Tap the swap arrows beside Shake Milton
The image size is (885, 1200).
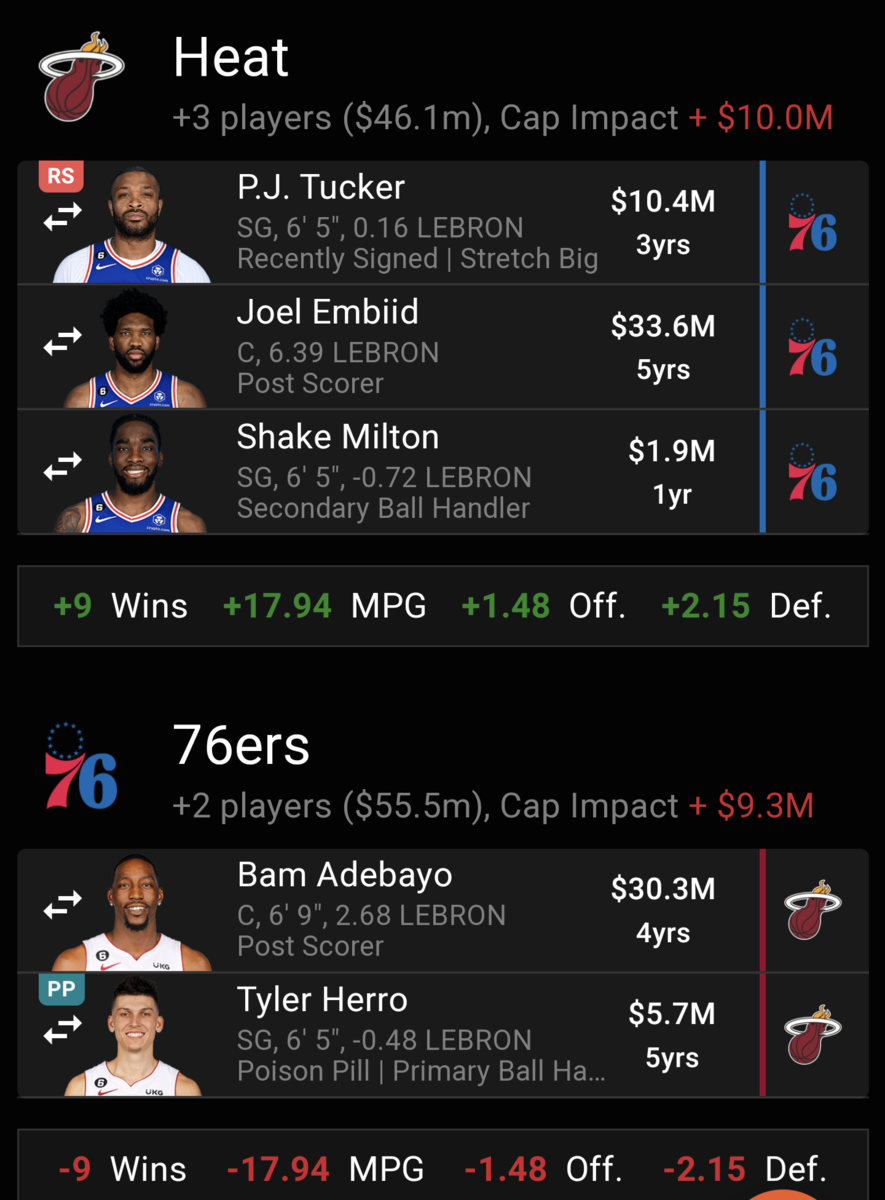point(62,467)
